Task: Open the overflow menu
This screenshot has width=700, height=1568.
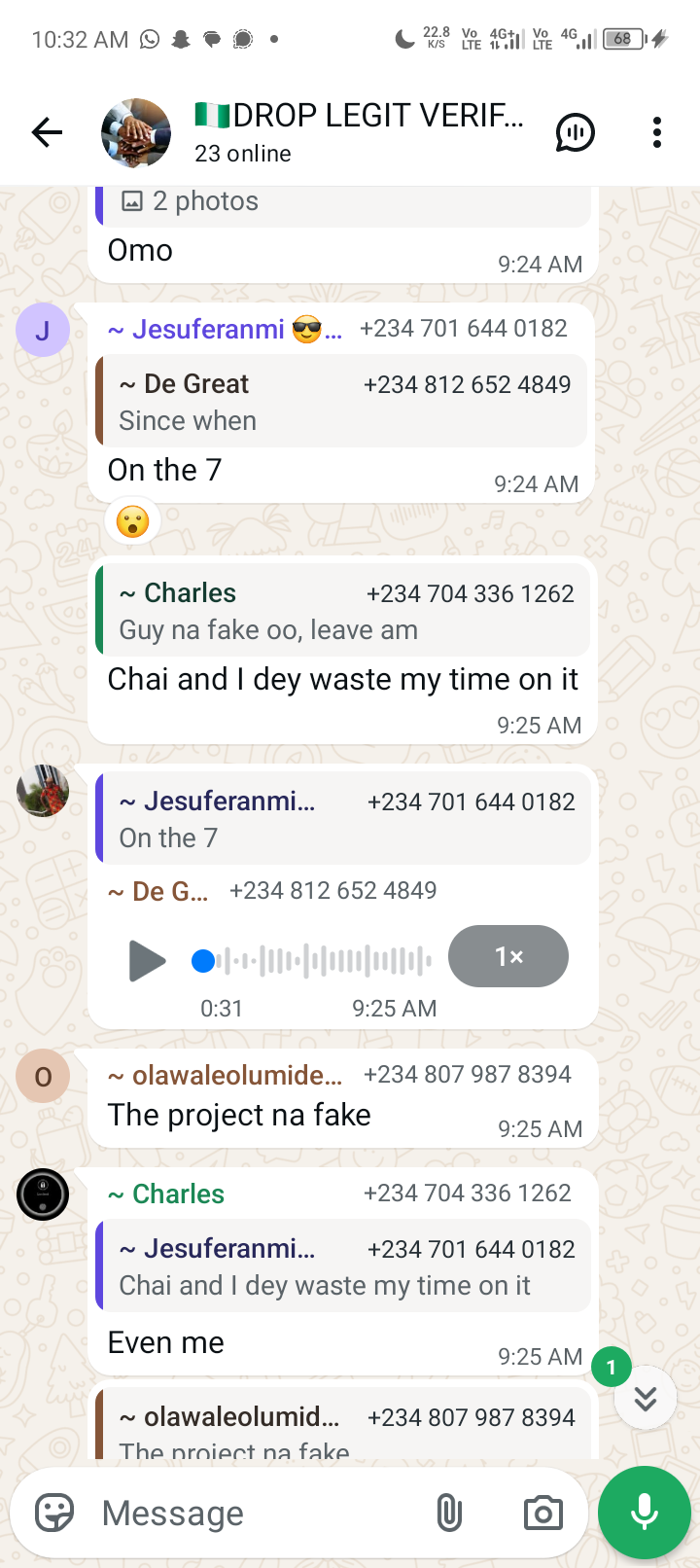Action: (x=657, y=132)
